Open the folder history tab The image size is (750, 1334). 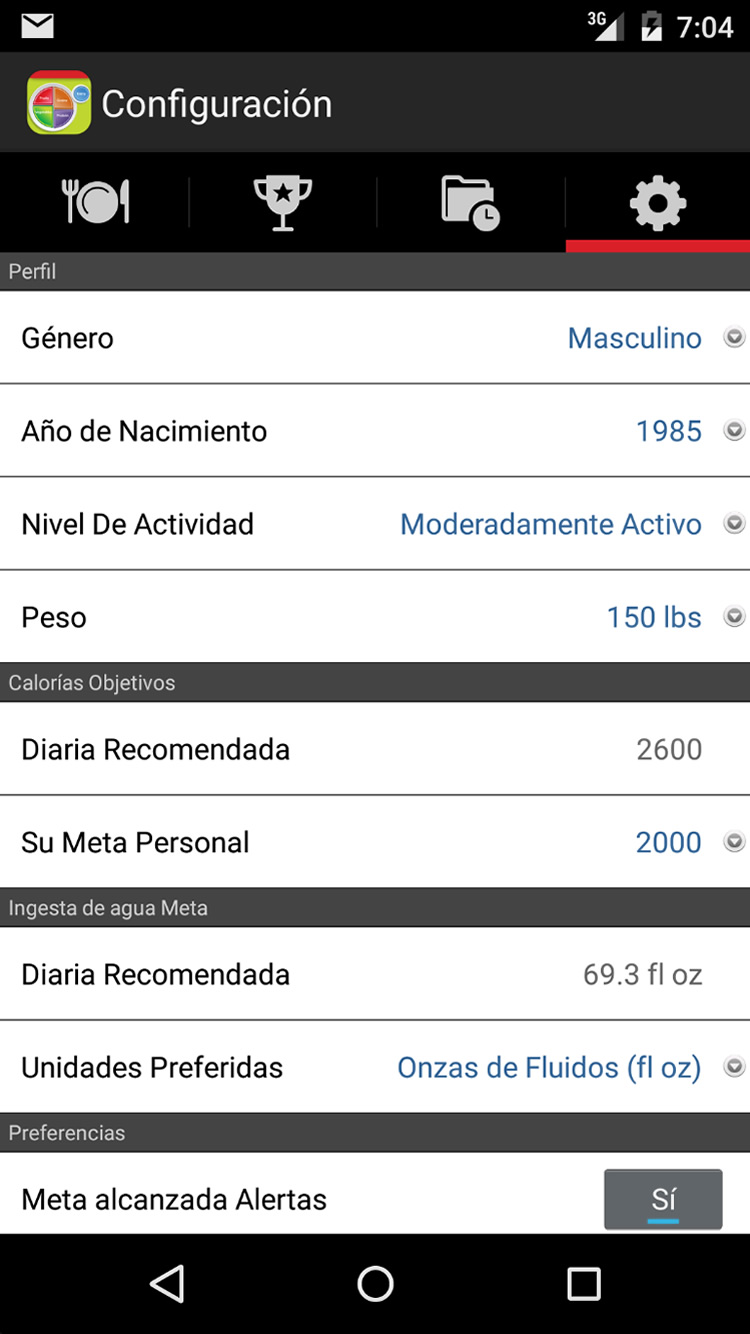pos(470,202)
